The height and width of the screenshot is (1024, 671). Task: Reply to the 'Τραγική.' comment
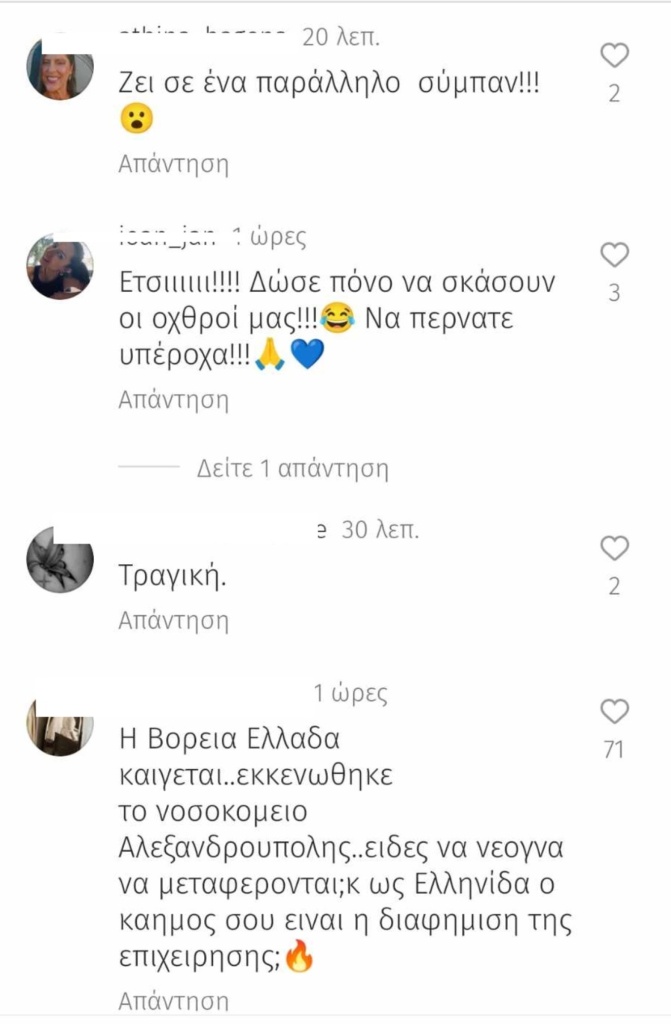click(x=173, y=620)
